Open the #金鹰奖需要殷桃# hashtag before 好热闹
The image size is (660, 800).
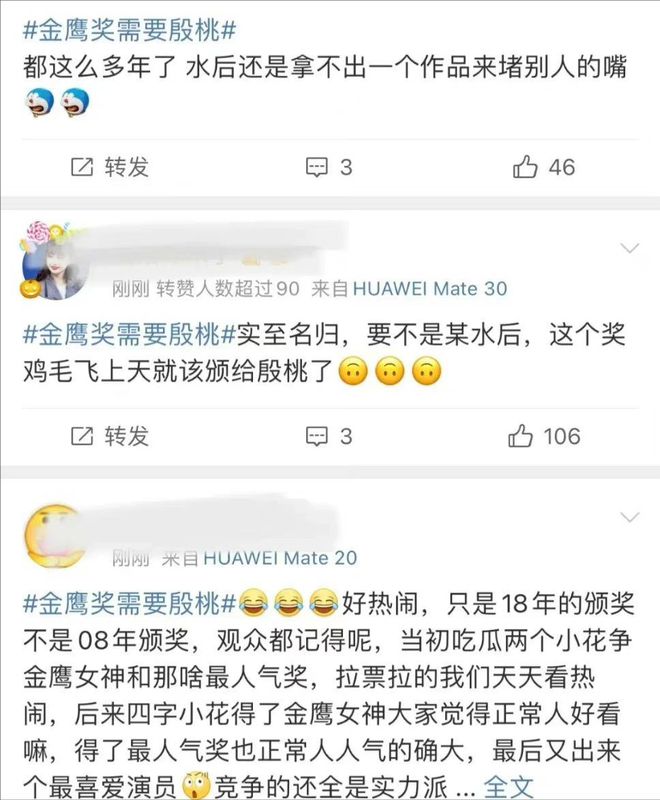125,603
